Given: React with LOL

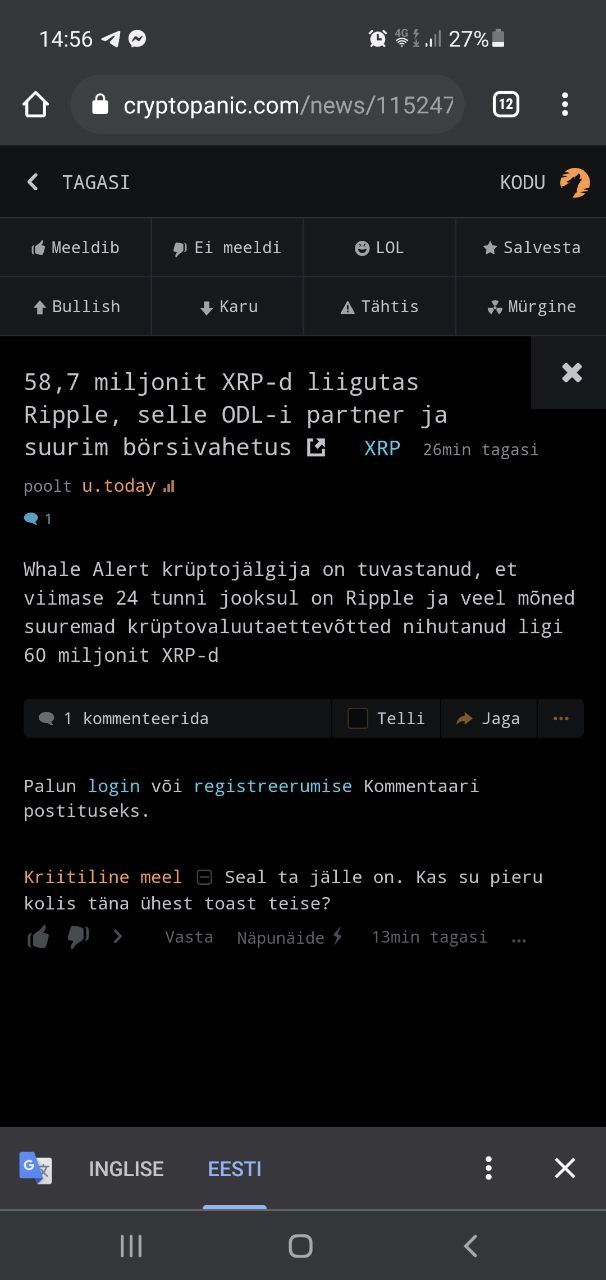Looking at the screenshot, I should pos(379,247).
